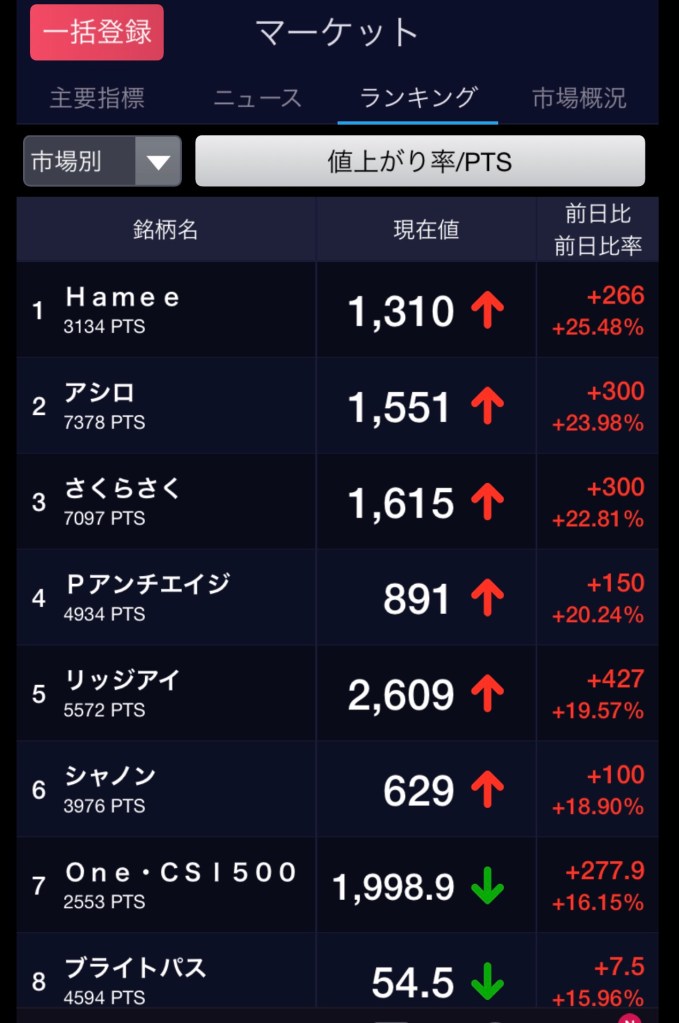Tap the 一括登録 button

pyautogui.click(x=97, y=32)
